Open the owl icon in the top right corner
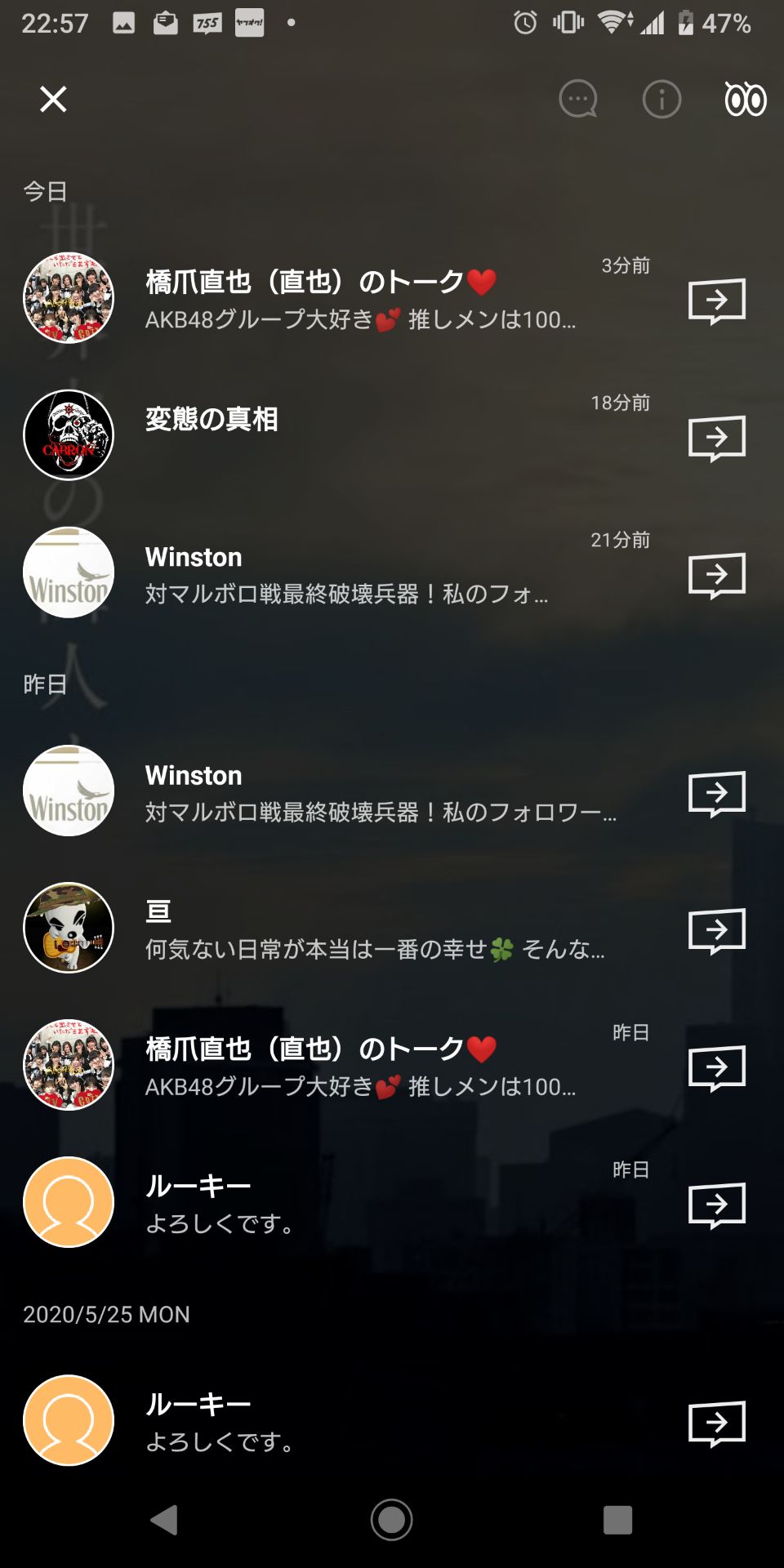This screenshot has height=1568, width=784. (744, 99)
